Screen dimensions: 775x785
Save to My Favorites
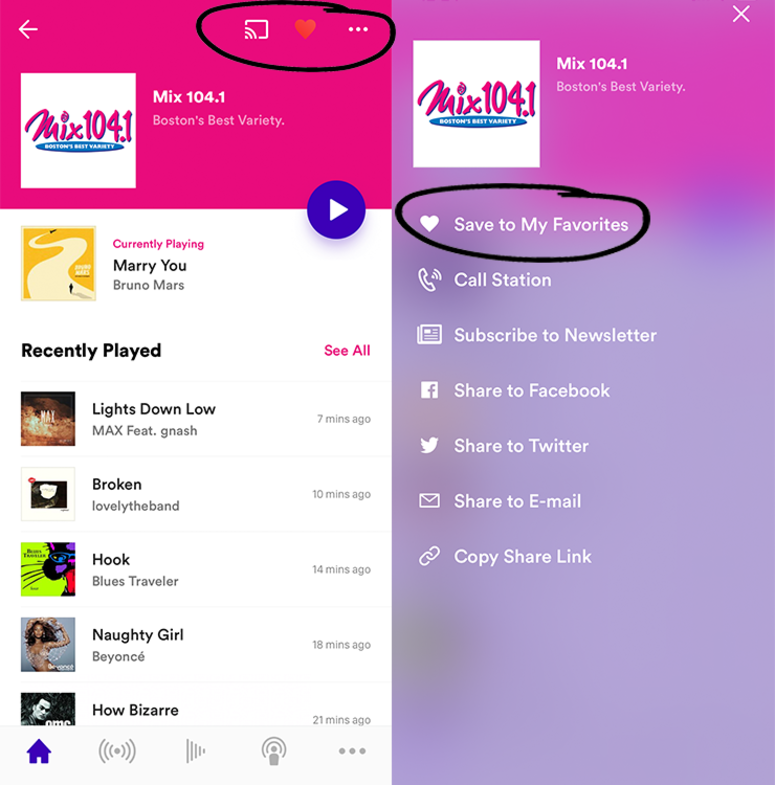(x=540, y=224)
